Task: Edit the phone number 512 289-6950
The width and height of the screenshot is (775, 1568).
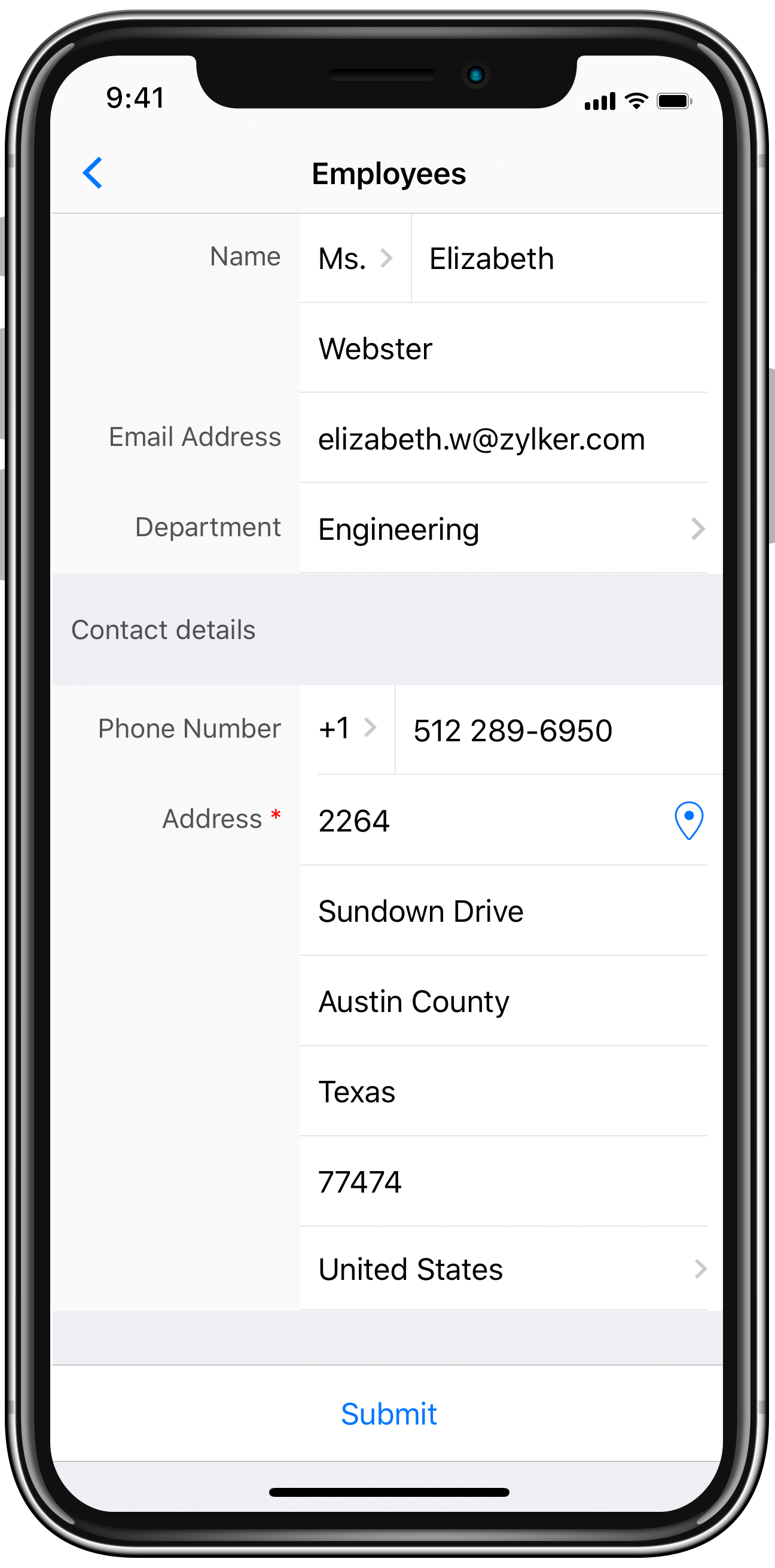Action: [557, 730]
